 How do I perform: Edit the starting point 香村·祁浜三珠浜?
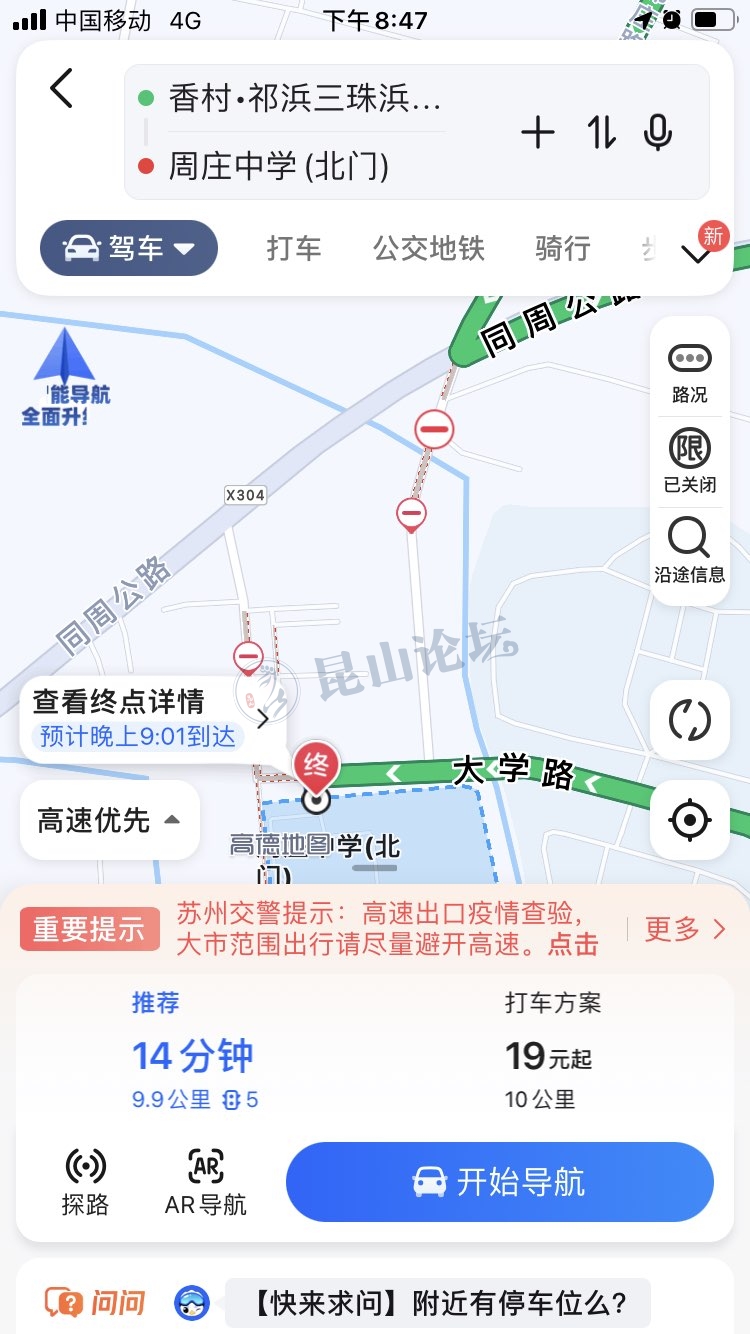[305, 99]
